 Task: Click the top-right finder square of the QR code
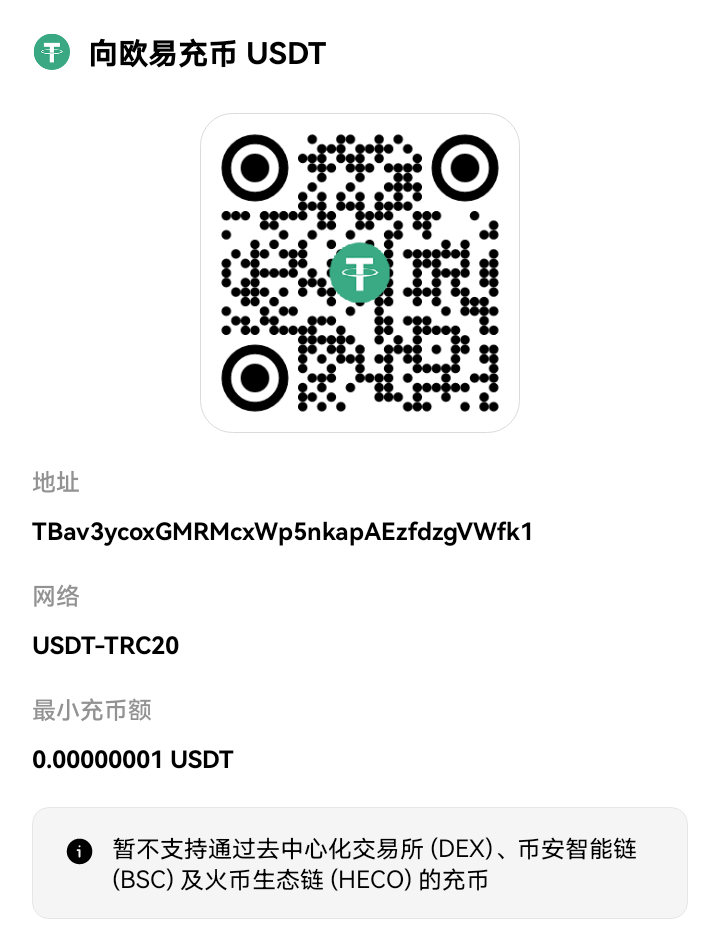pos(463,169)
